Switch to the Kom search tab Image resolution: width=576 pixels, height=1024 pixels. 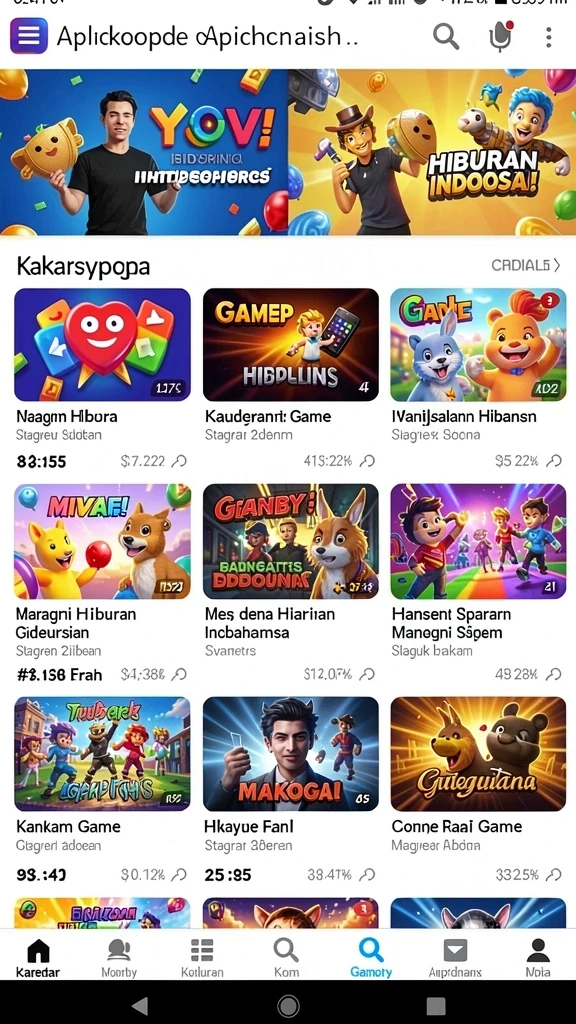(x=286, y=957)
